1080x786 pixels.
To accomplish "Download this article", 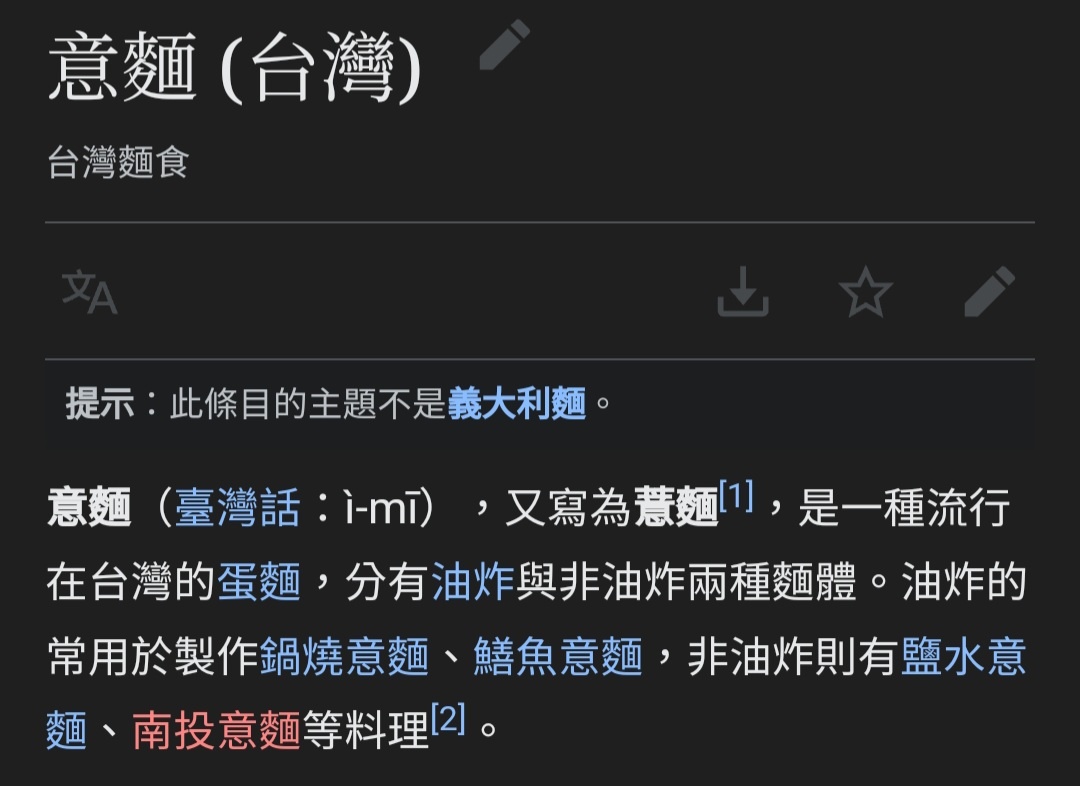I will 743,292.
